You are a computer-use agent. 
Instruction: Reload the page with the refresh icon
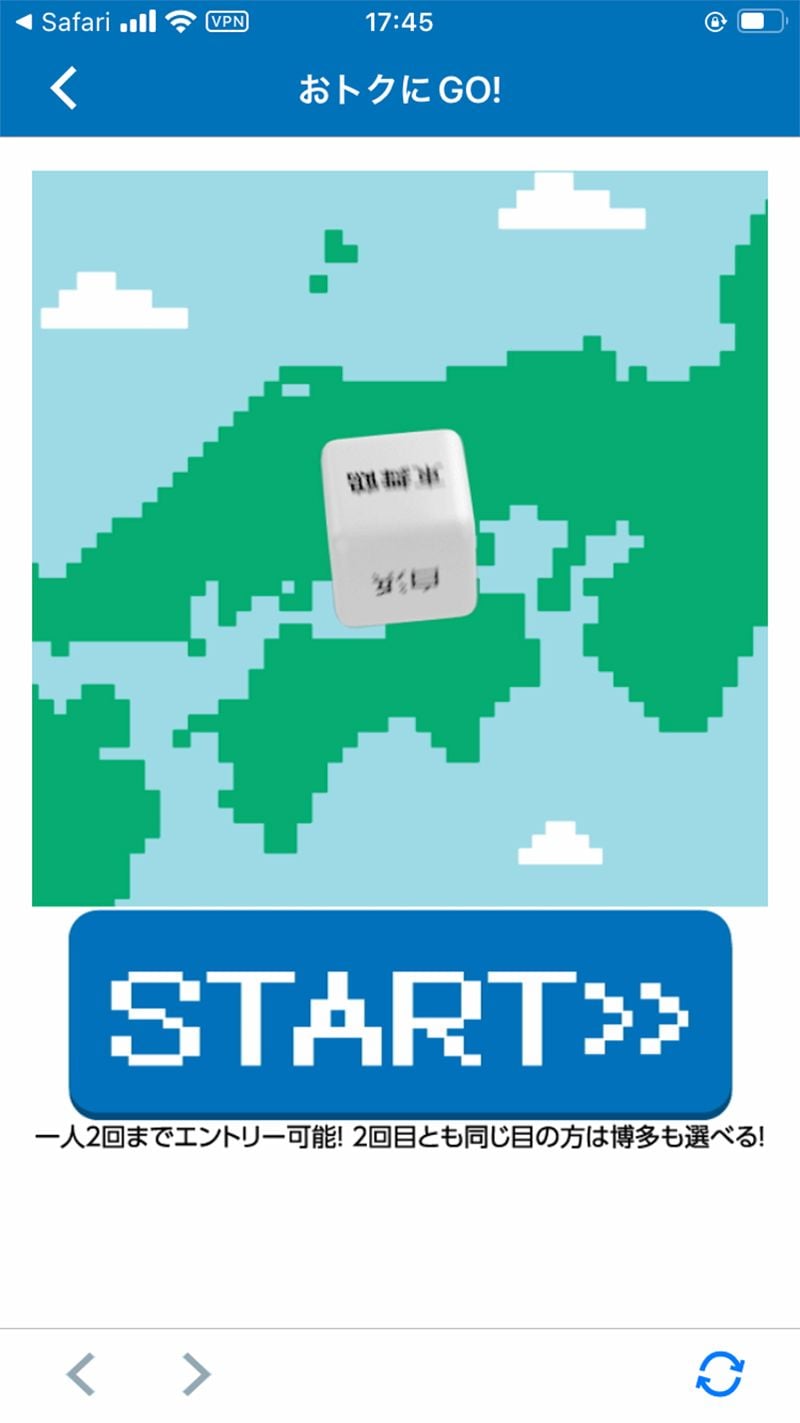[719, 1374]
